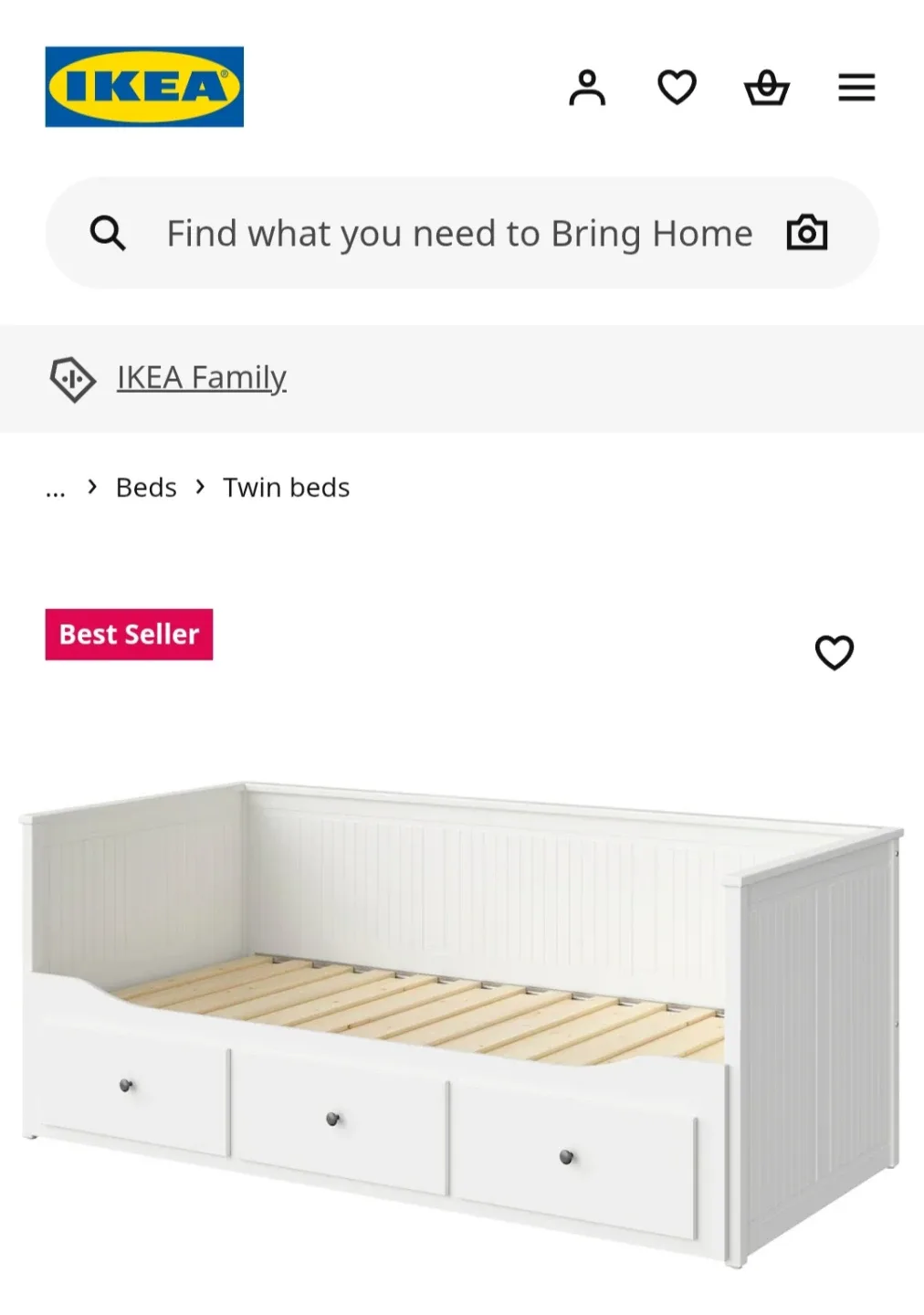Open the shopping basket icon

[x=767, y=88]
